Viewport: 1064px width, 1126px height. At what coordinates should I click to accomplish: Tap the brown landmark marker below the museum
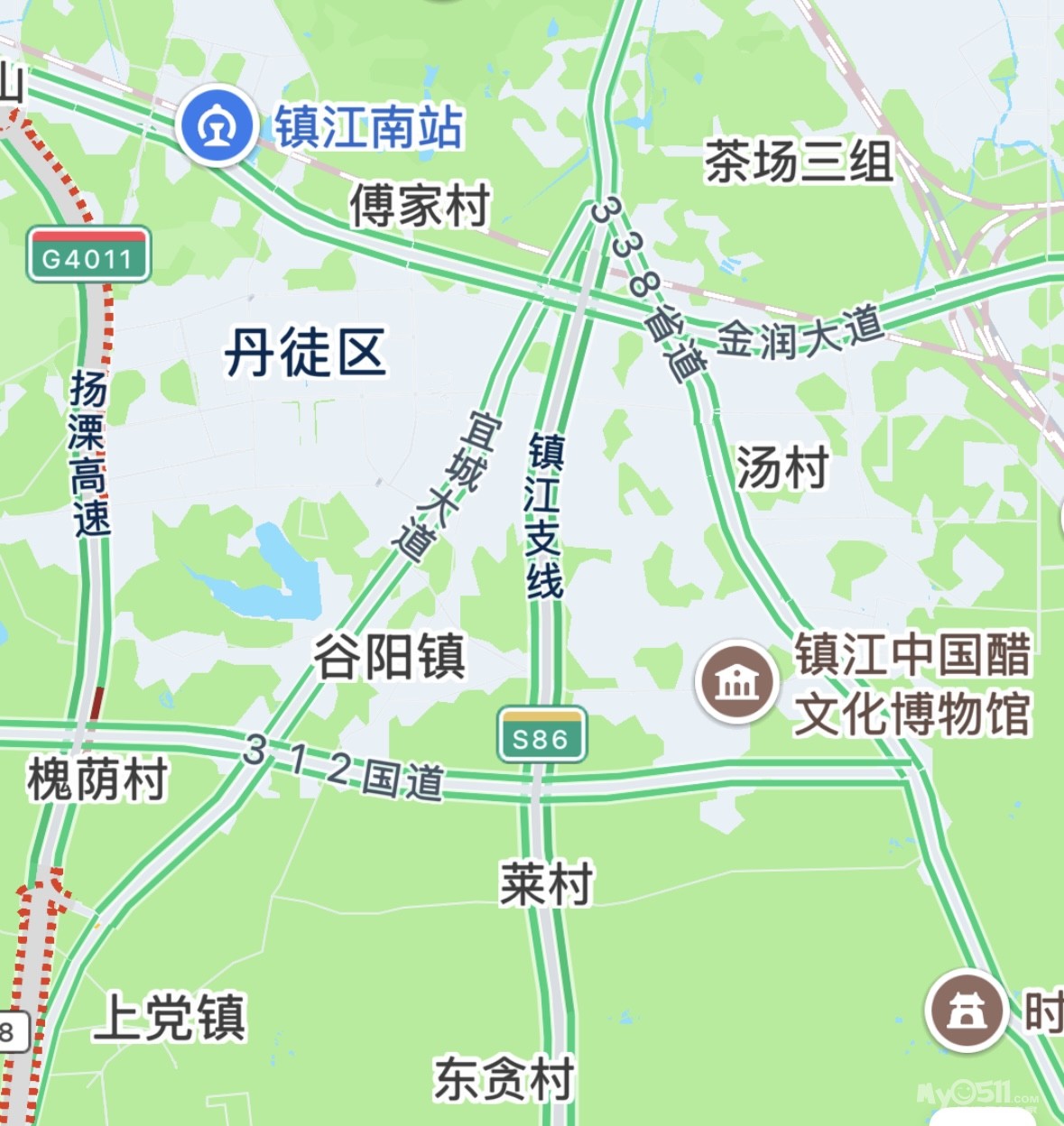coord(966,1011)
